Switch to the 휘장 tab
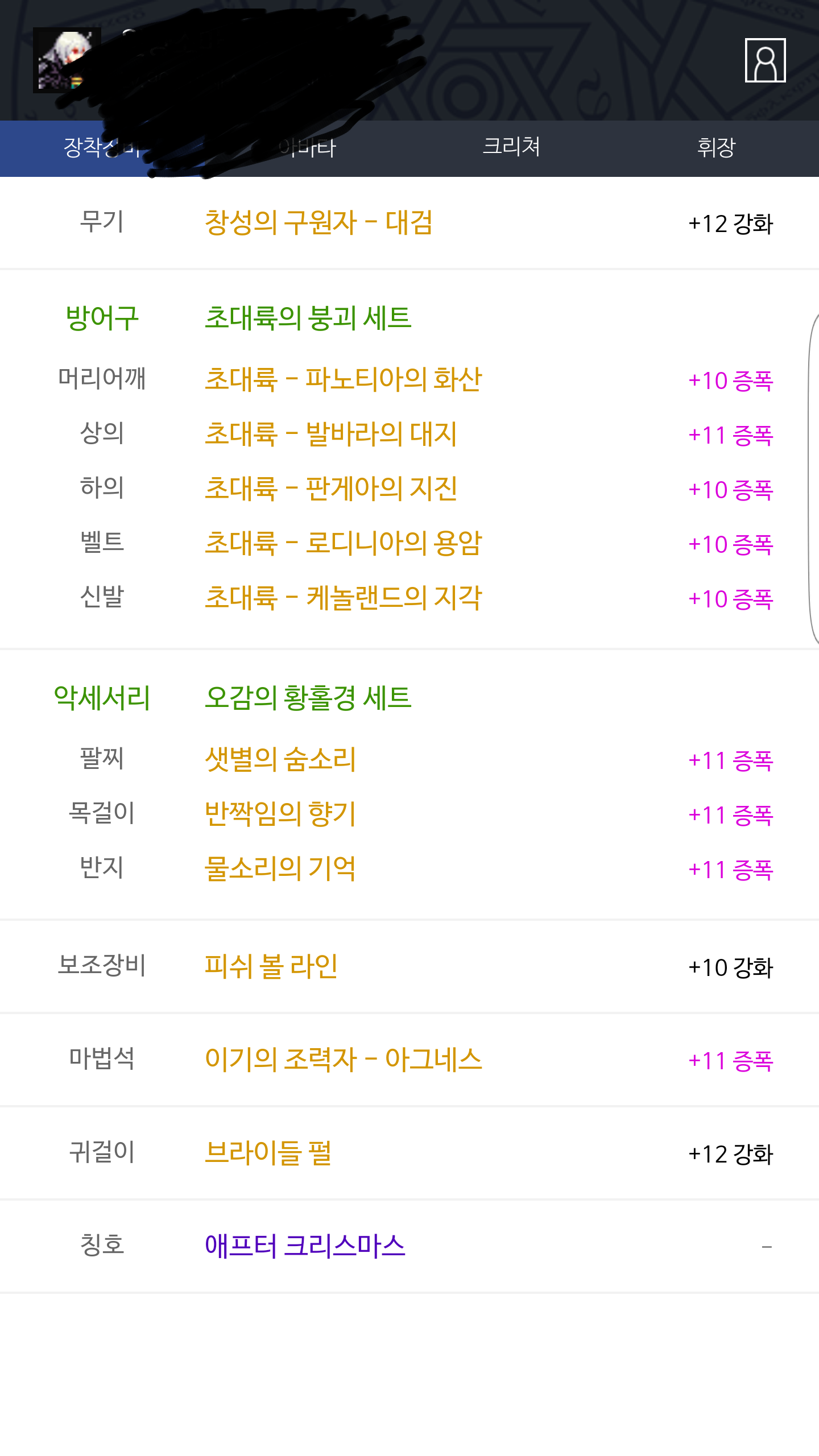Image resolution: width=819 pixels, height=1456 pixels. pos(716,147)
